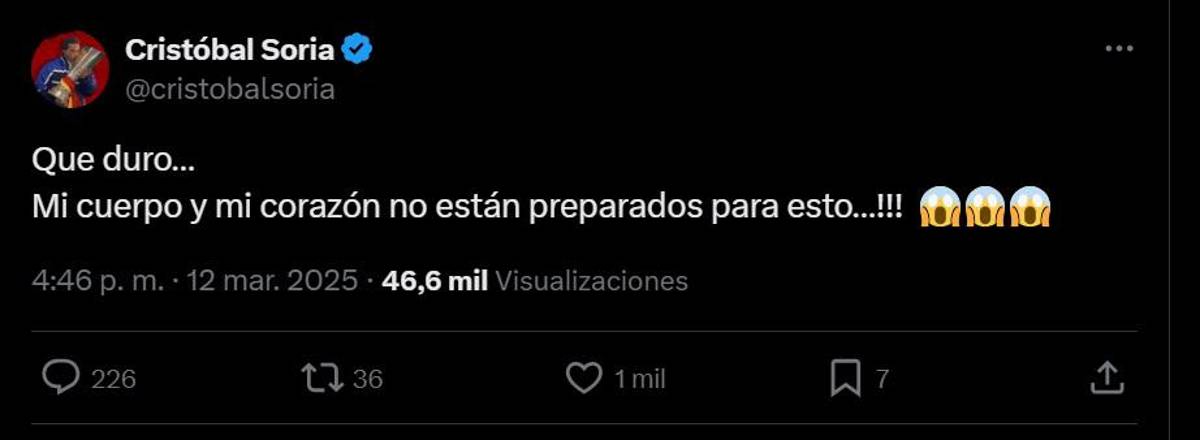Open the @cristobalsoria handle link
The height and width of the screenshot is (440, 1200).
click(x=230, y=90)
